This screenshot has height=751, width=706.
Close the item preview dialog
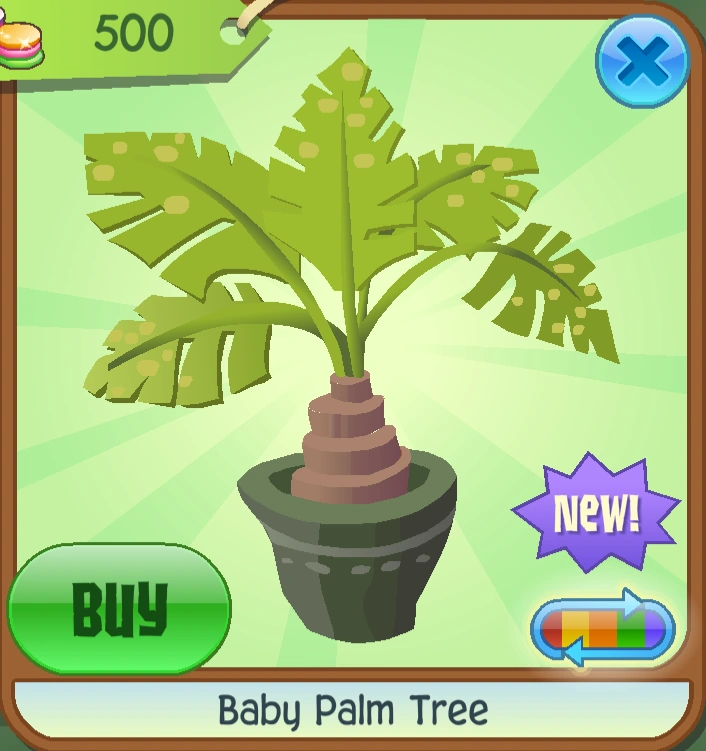[x=641, y=63]
